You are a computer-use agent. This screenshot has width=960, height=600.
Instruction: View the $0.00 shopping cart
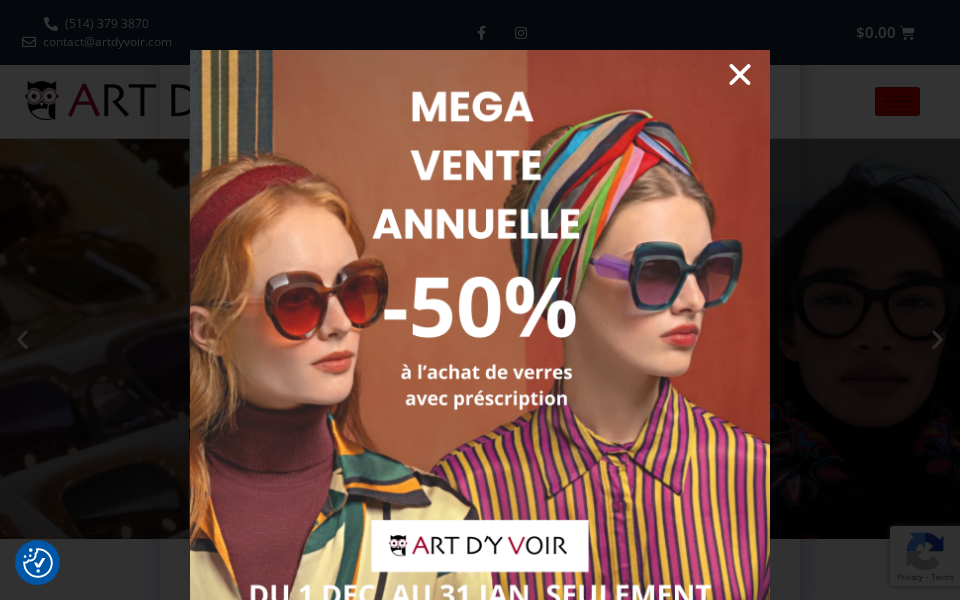point(885,33)
